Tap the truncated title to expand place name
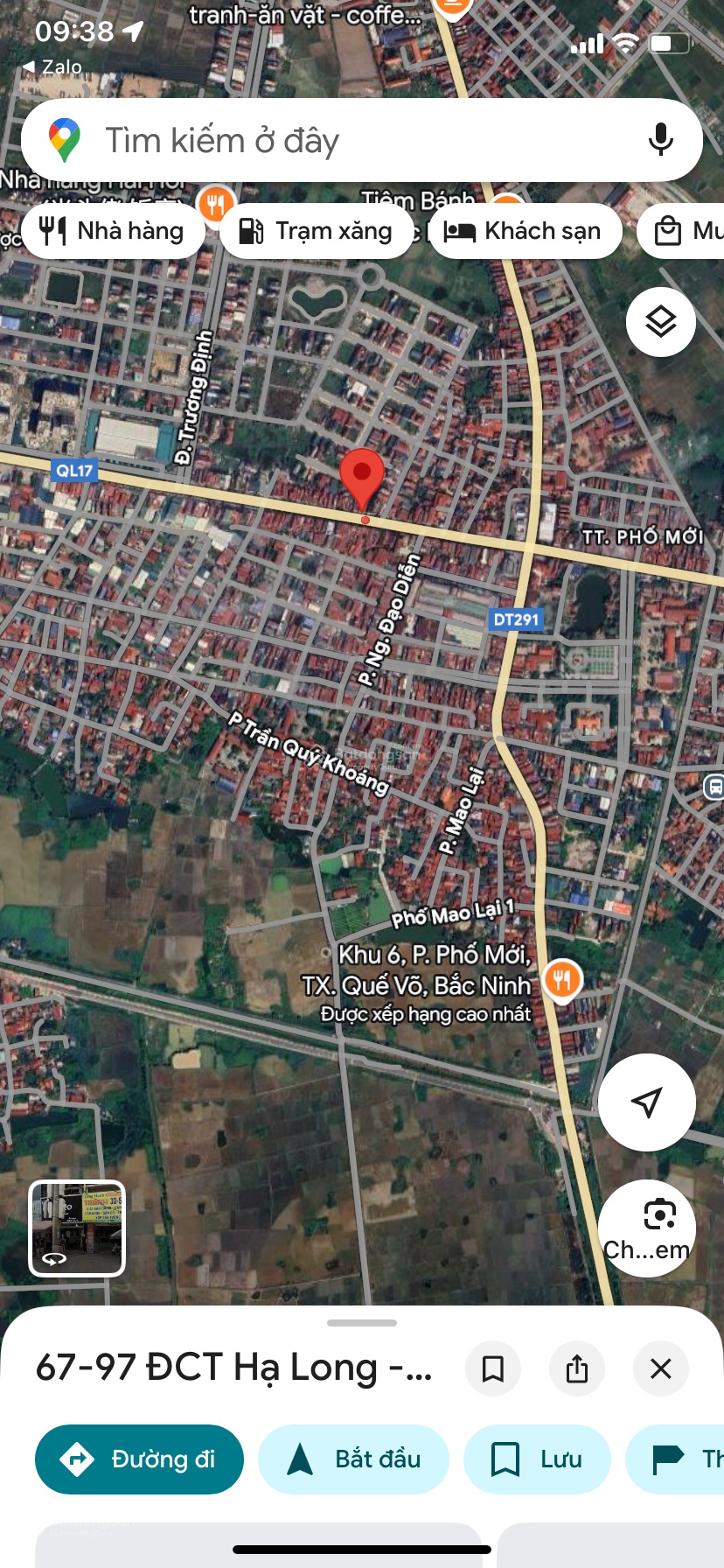Image resolution: width=724 pixels, height=1568 pixels. click(x=232, y=1368)
